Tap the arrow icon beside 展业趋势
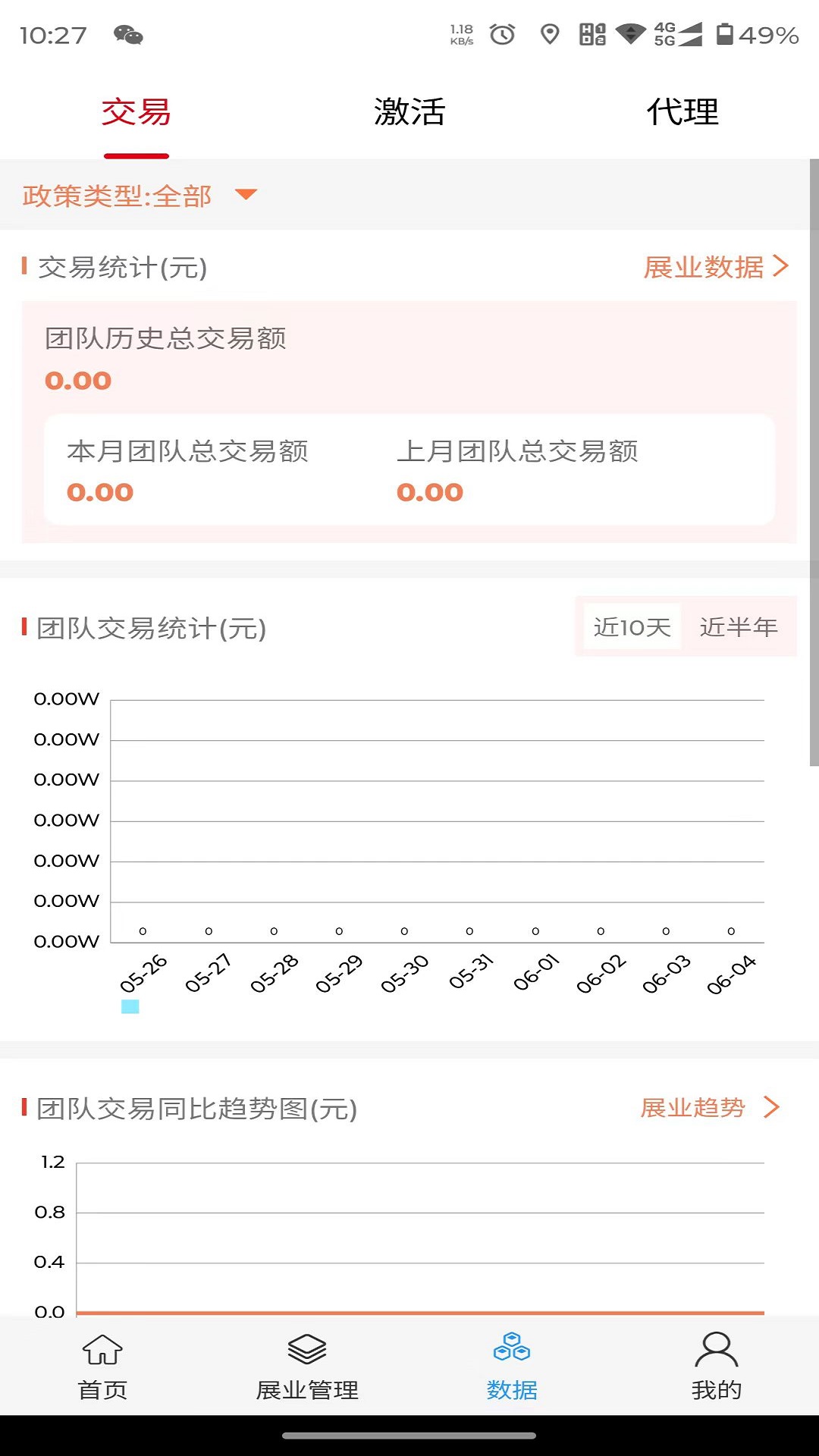The width and height of the screenshot is (819, 1456). point(773,1108)
